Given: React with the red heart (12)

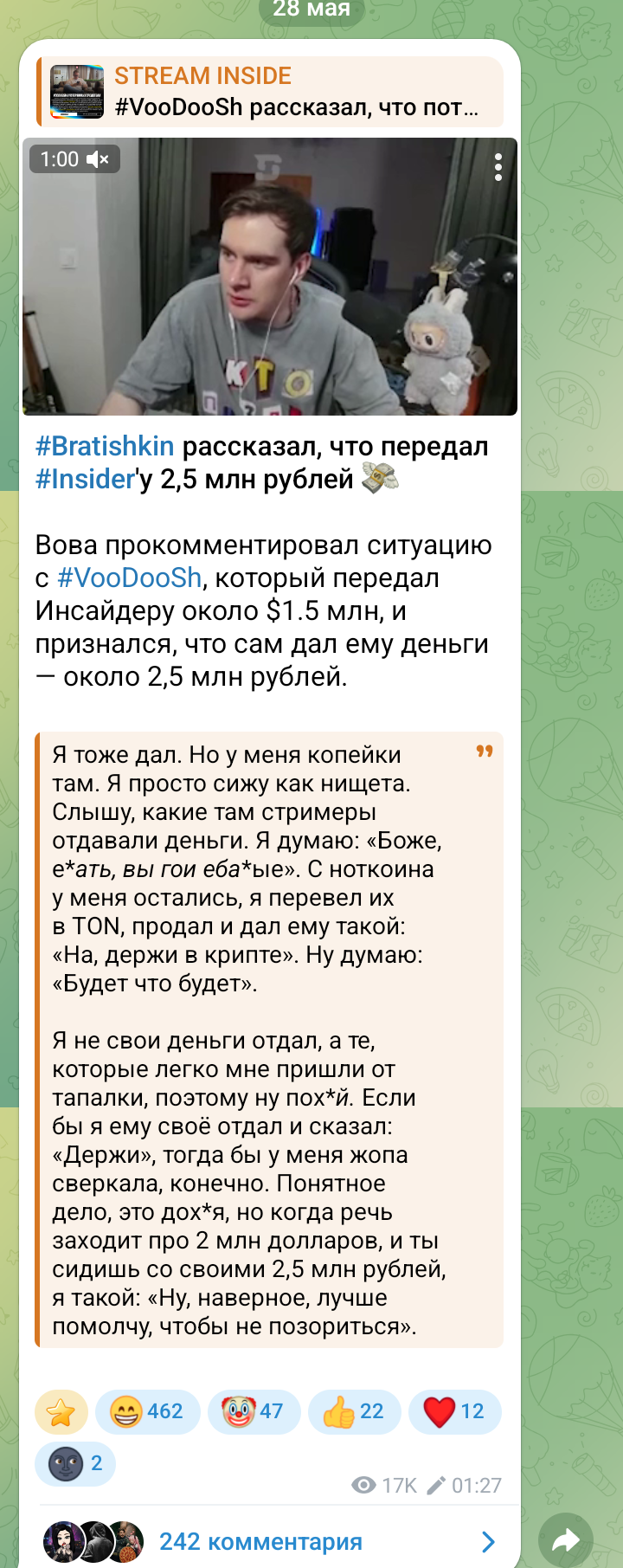Looking at the screenshot, I should [454, 1411].
